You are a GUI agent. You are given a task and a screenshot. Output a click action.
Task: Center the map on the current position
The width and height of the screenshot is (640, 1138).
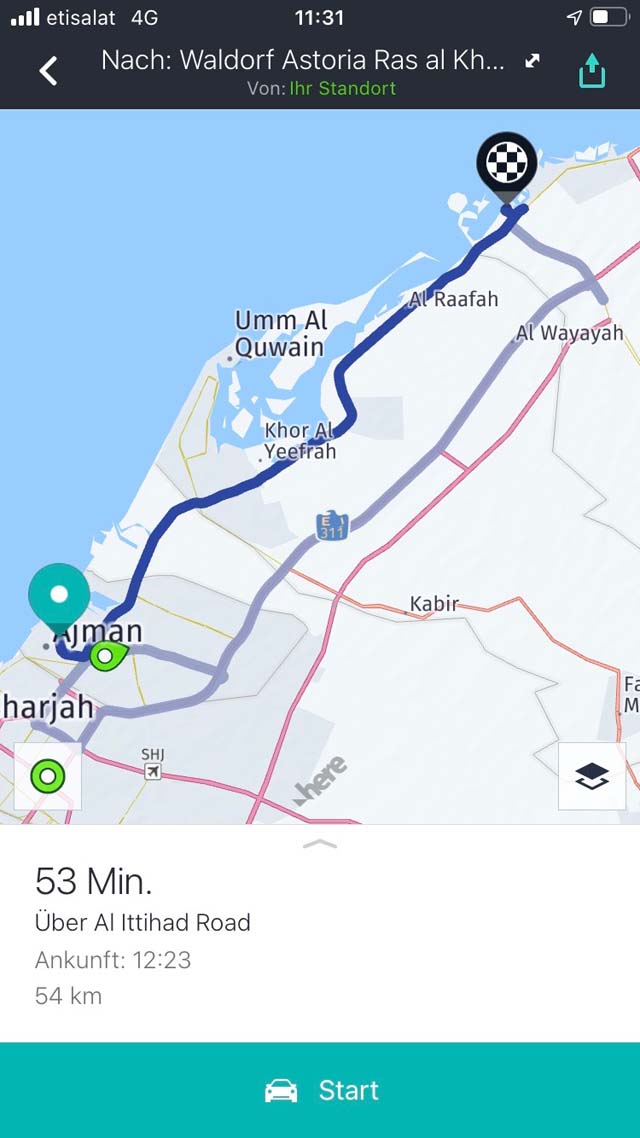tap(48, 776)
